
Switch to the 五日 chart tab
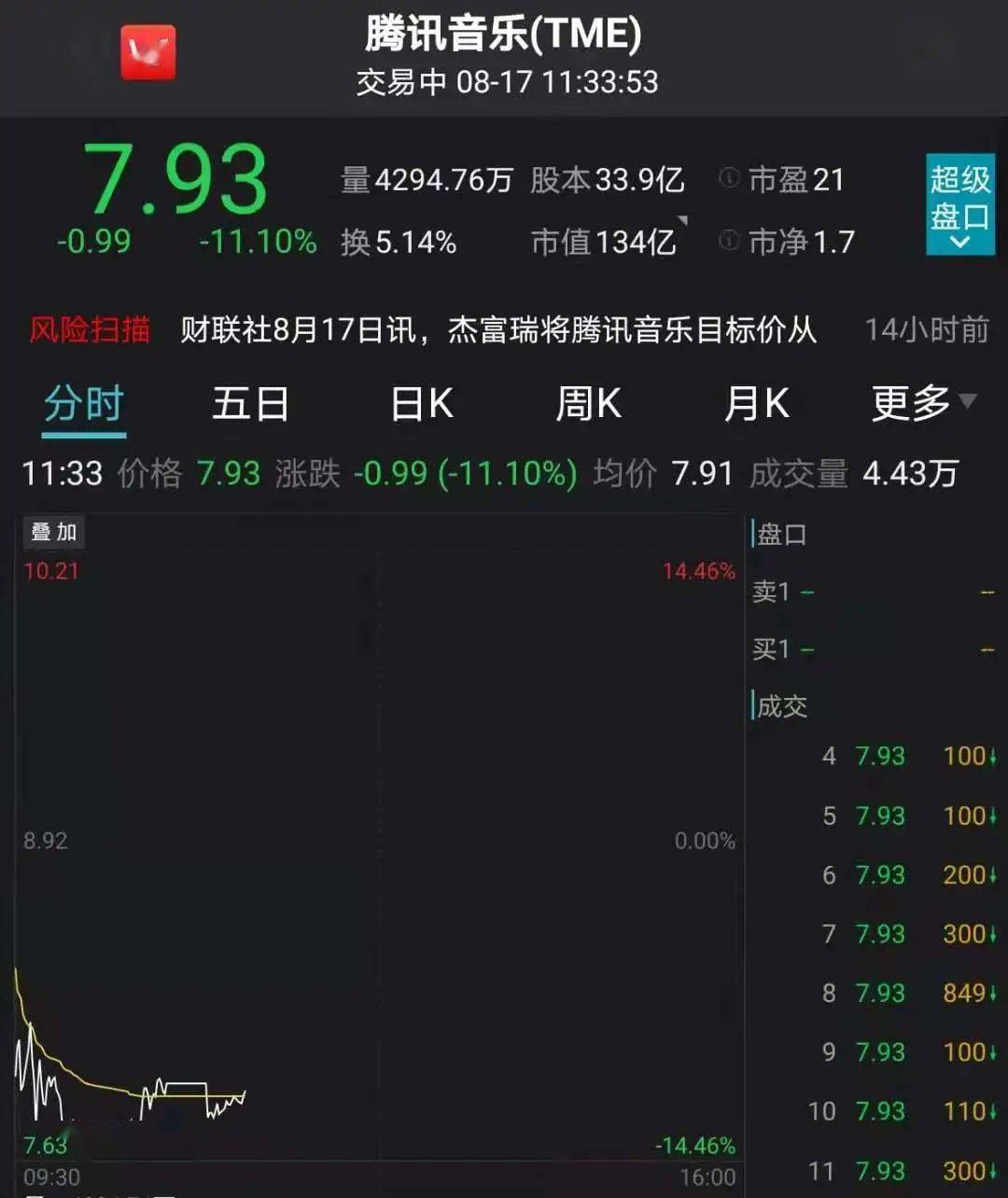click(x=250, y=405)
